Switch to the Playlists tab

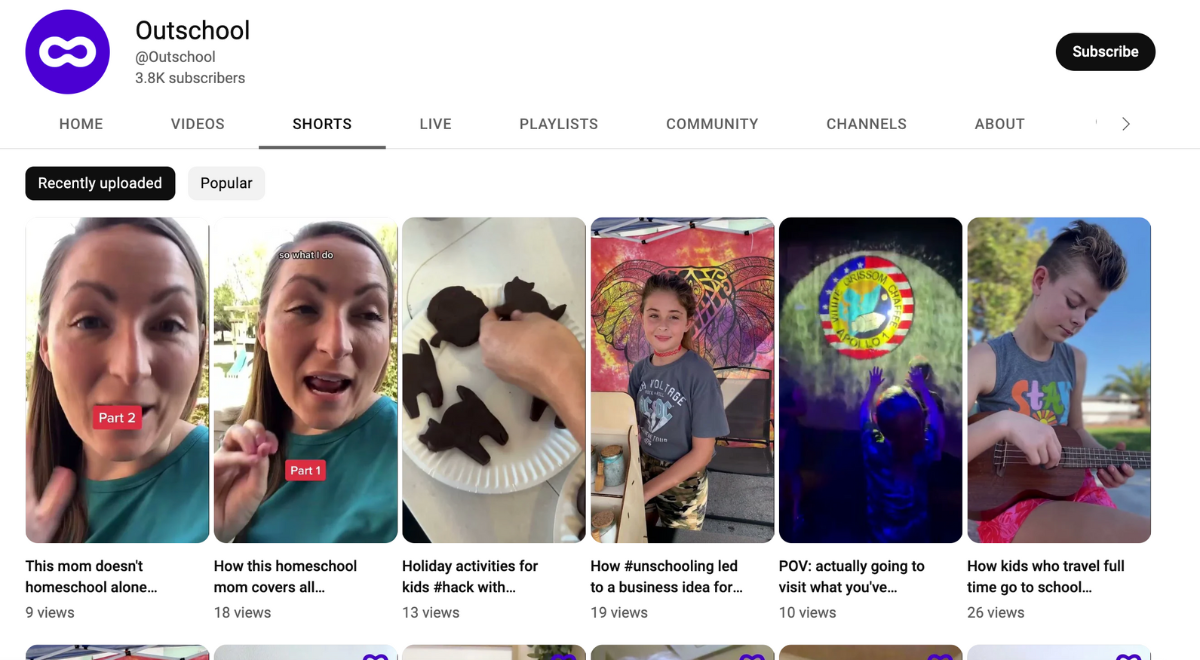point(558,124)
